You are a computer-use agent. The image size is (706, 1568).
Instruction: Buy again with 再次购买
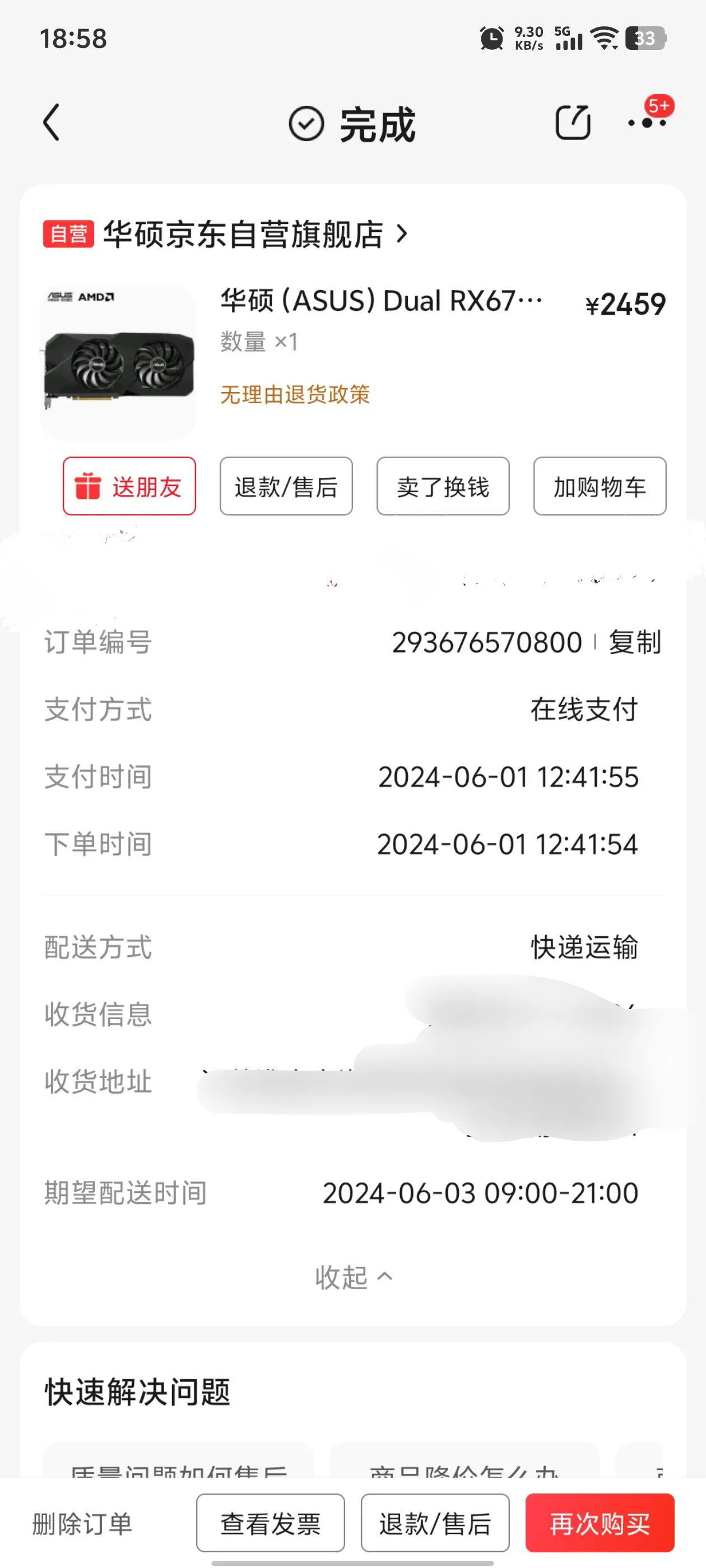coord(600,1524)
